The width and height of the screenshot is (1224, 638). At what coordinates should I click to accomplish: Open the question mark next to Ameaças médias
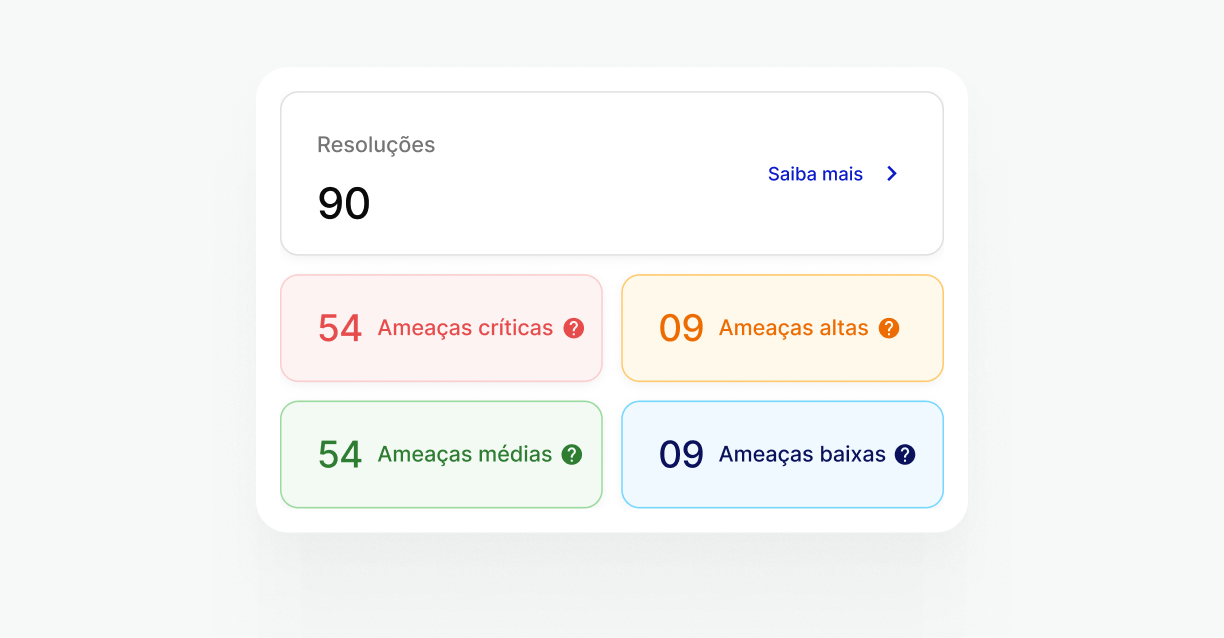(x=572, y=455)
